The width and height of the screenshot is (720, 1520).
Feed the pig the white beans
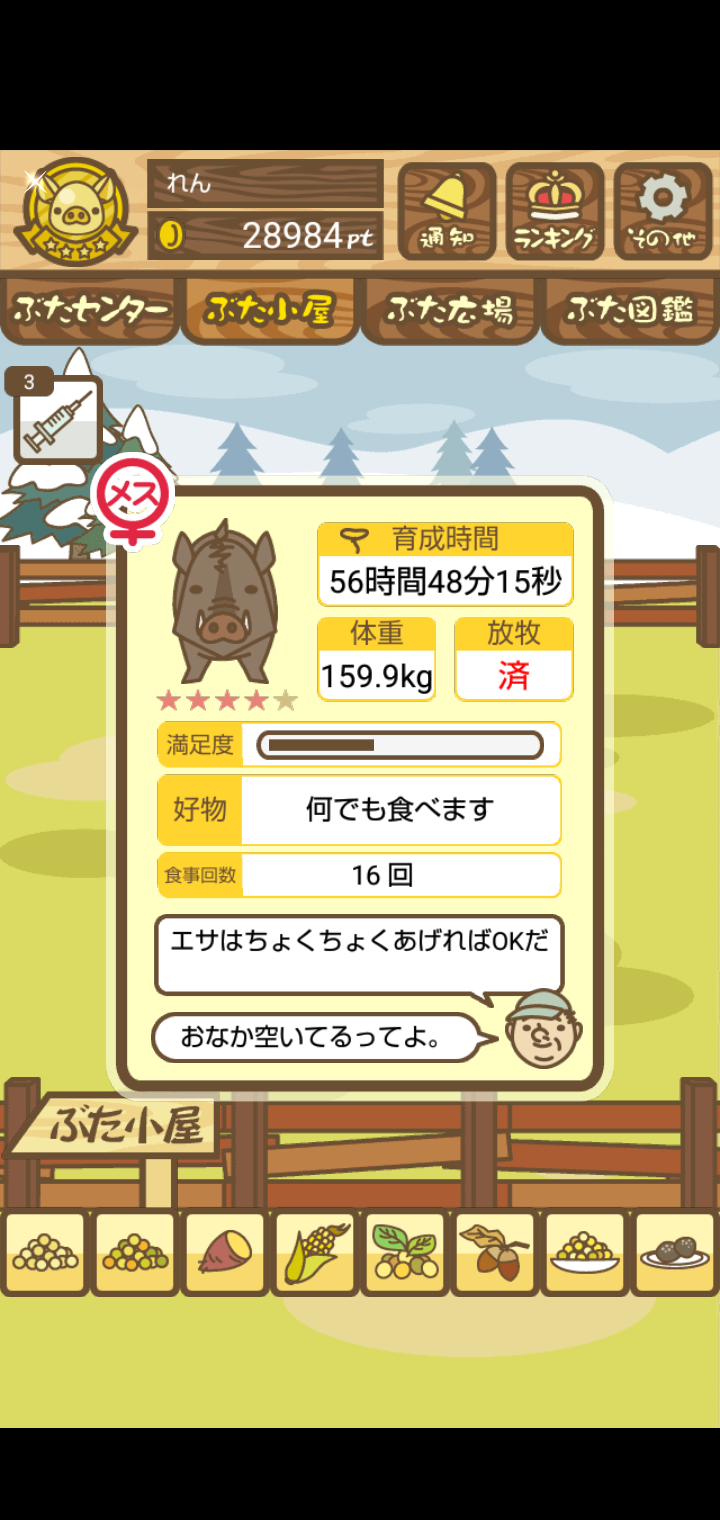tap(44, 1253)
